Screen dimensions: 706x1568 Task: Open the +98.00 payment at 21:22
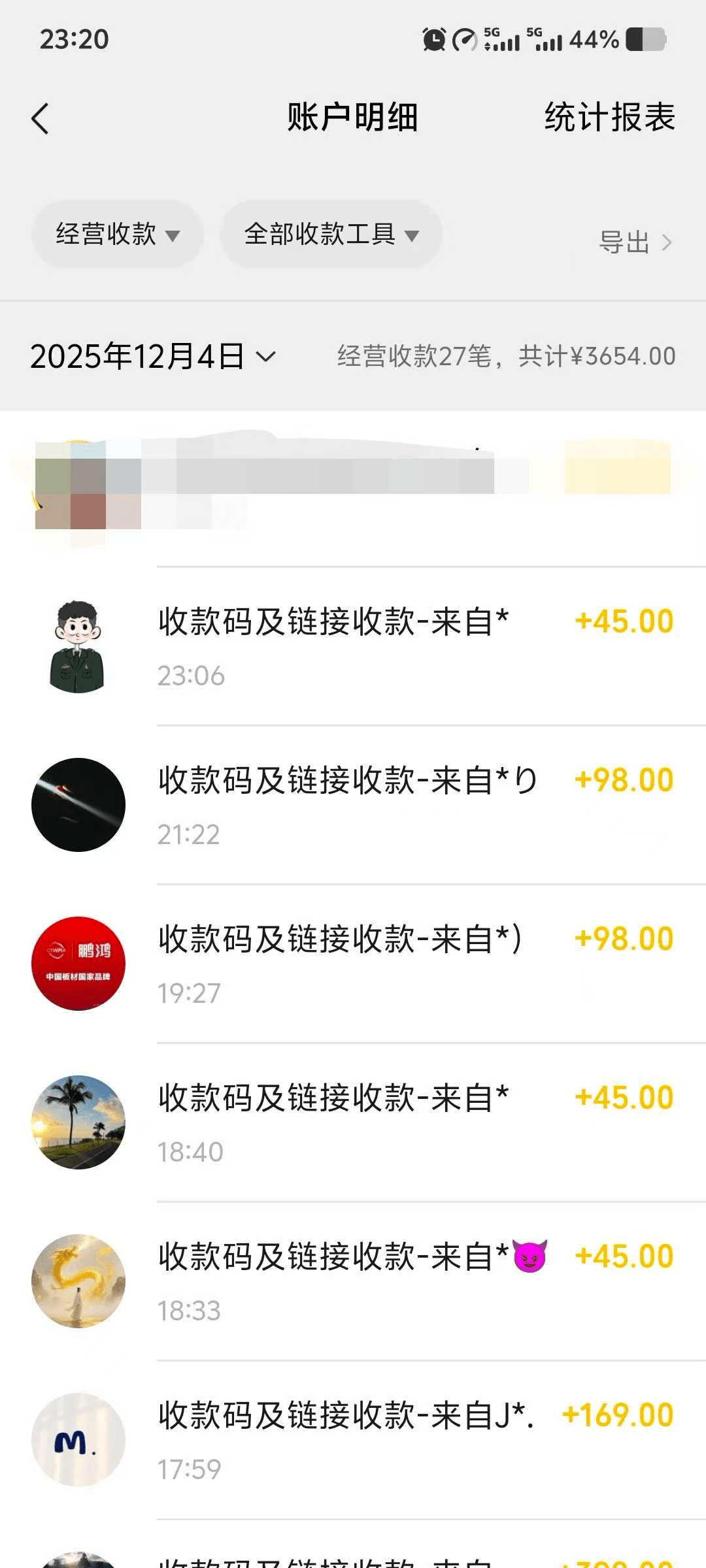point(392,806)
